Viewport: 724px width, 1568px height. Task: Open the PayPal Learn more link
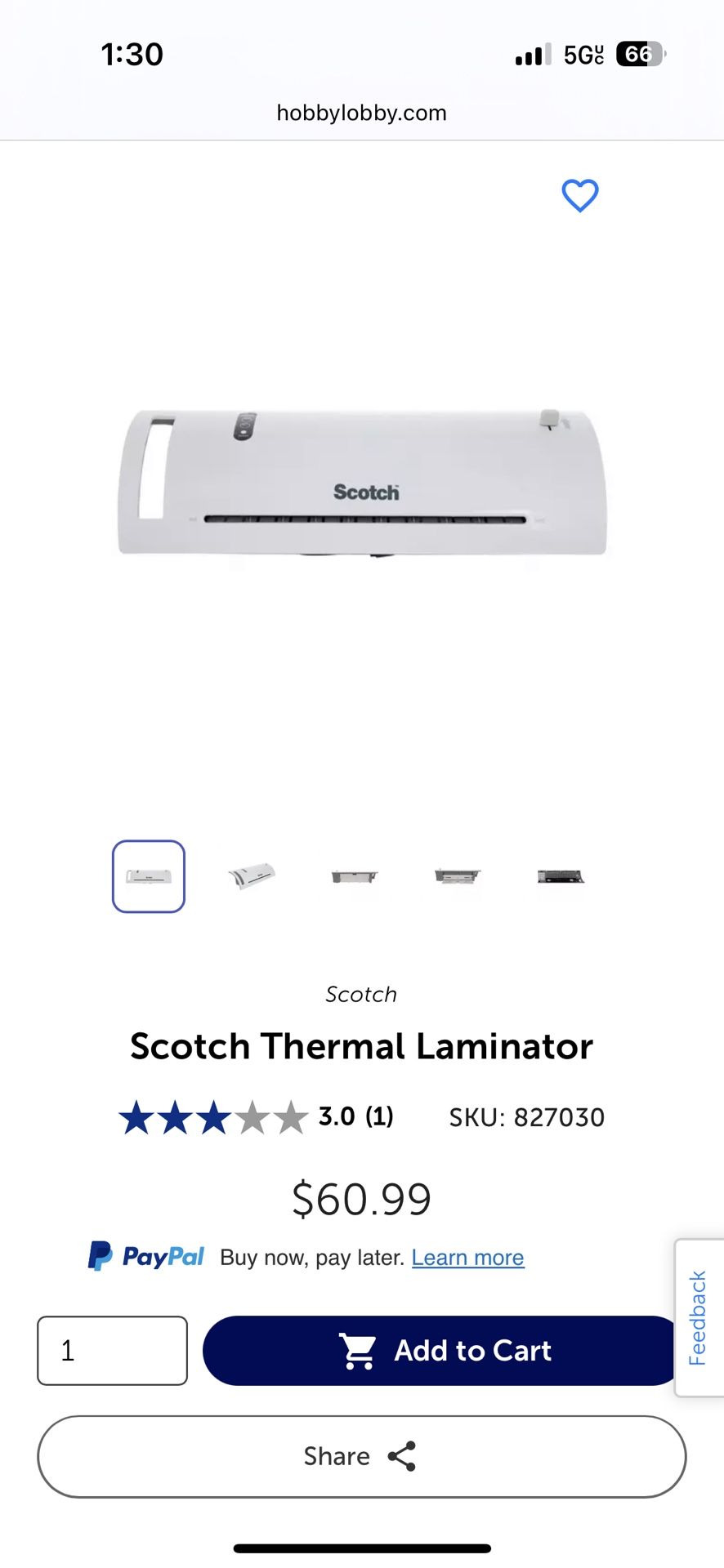pyautogui.click(x=467, y=1256)
